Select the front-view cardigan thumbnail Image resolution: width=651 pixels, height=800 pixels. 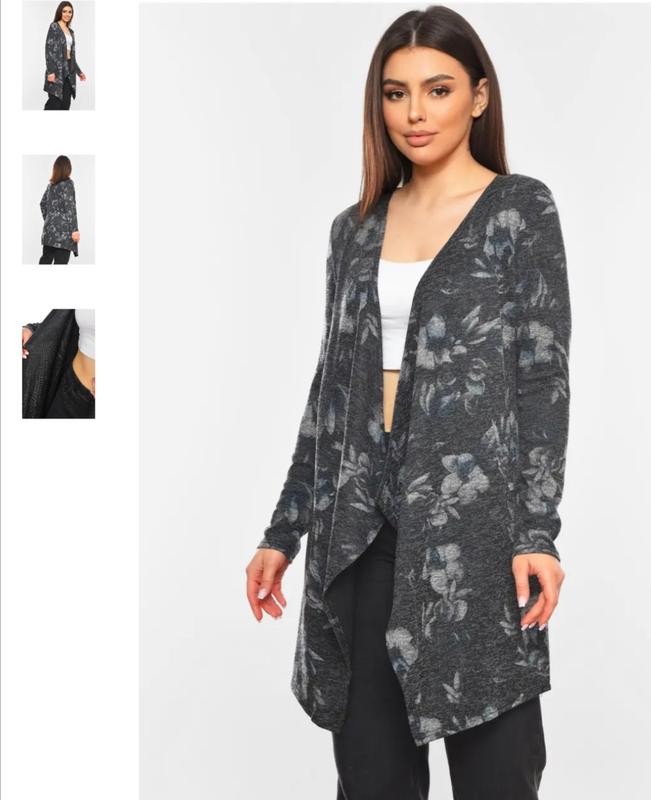tap(58, 56)
